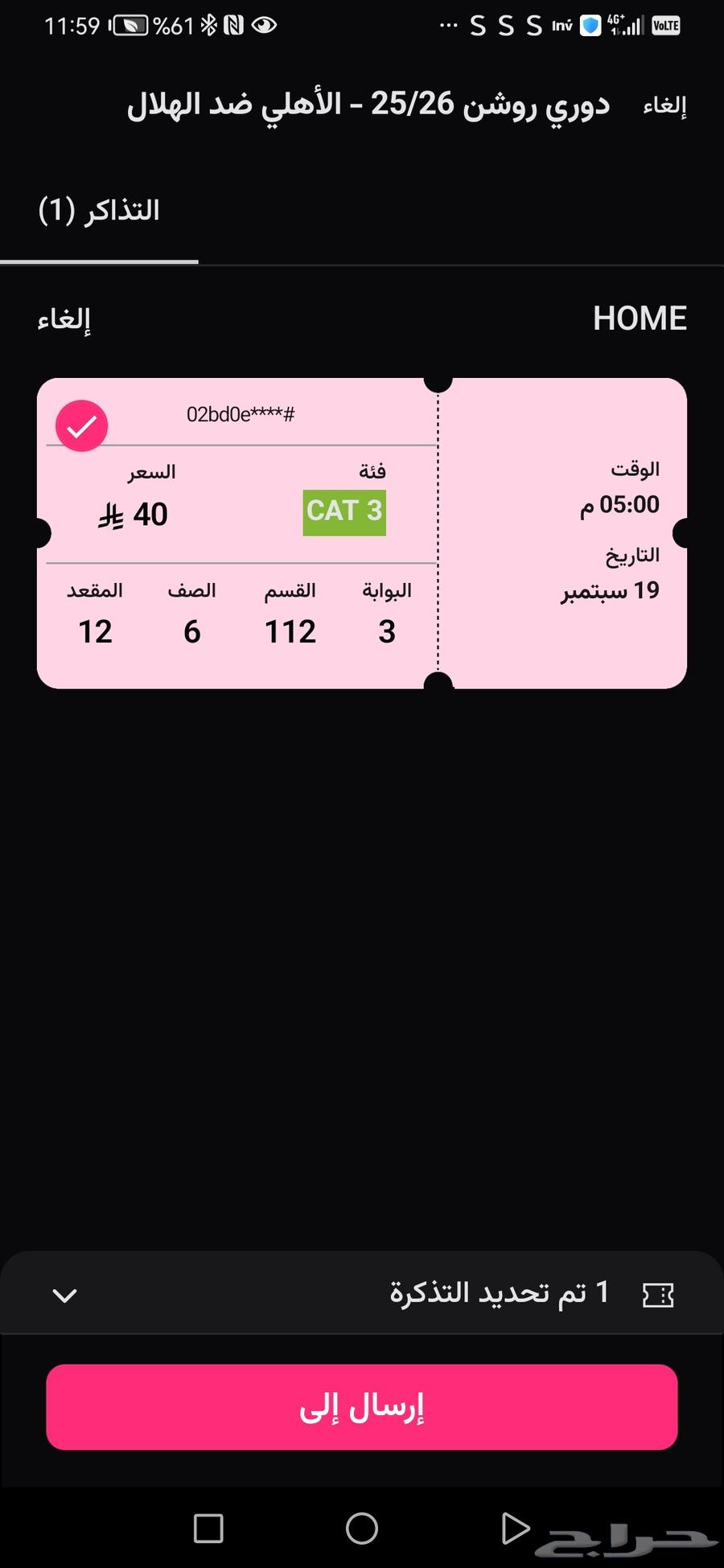Screen dimensions: 724x1568
Task: Tap the eye comfort icon in status bar
Action: pos(265,25)
